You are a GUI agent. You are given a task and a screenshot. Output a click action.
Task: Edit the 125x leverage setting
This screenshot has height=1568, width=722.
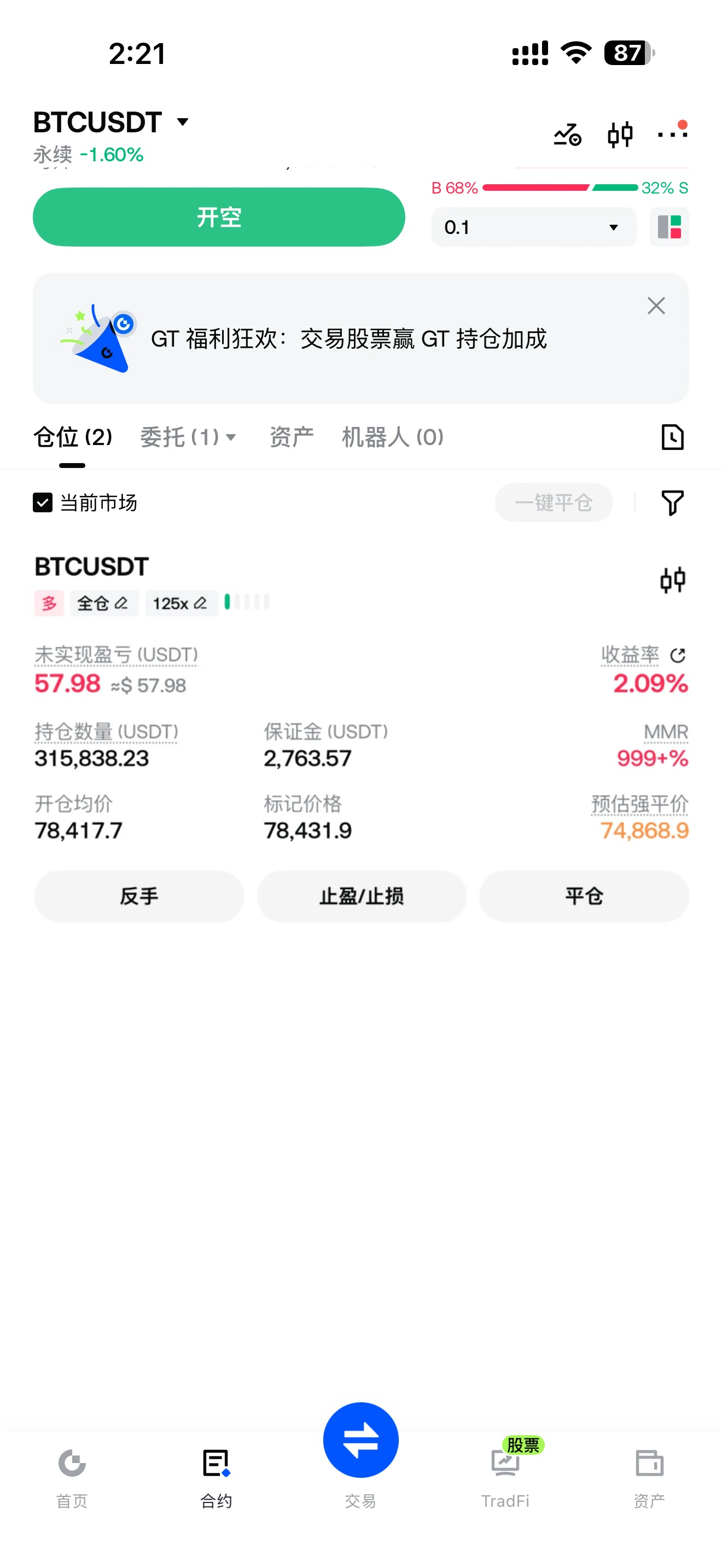pyautogui.click(x=181, y=603)
